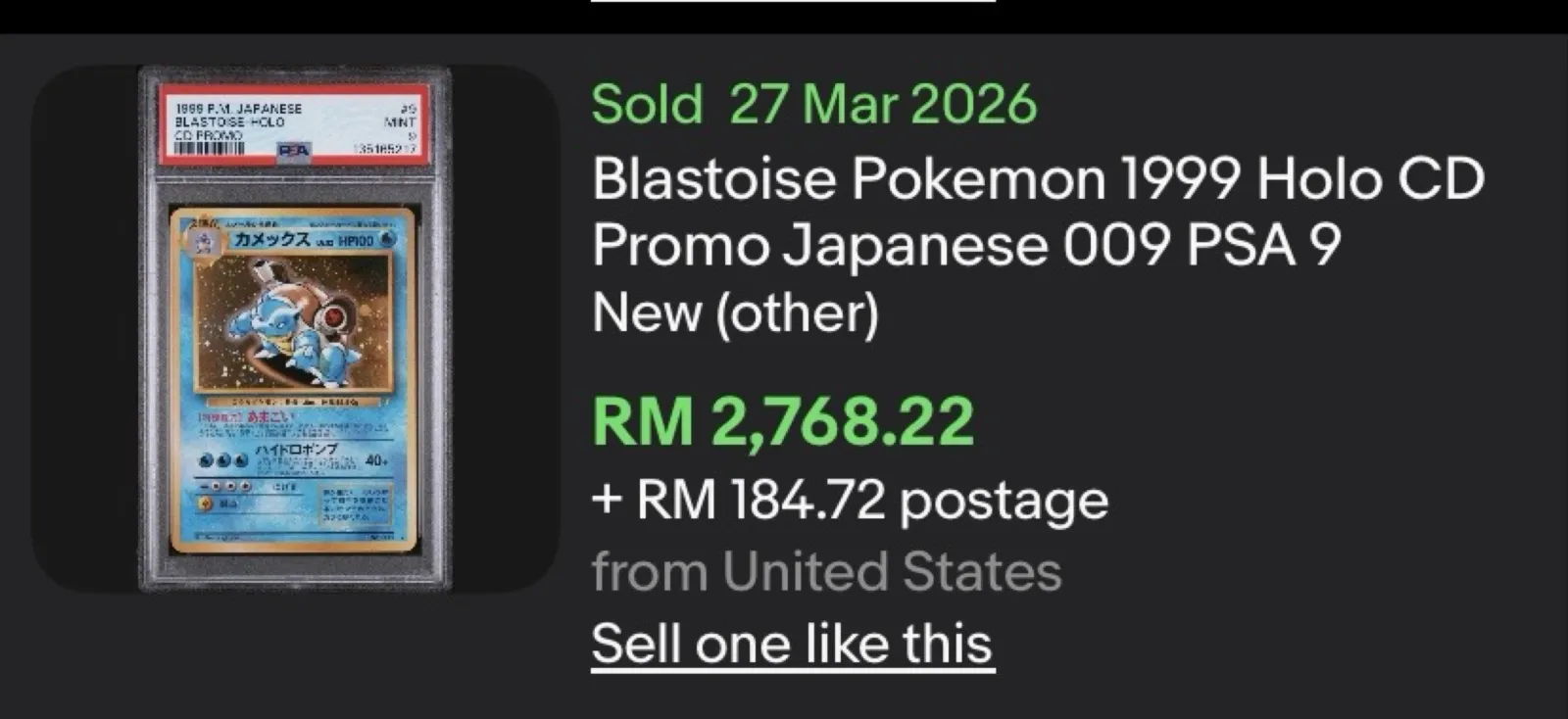Tap the Sell one like this link
Image resolution: width=1568 pixels, height=719 pixels.
792,645
